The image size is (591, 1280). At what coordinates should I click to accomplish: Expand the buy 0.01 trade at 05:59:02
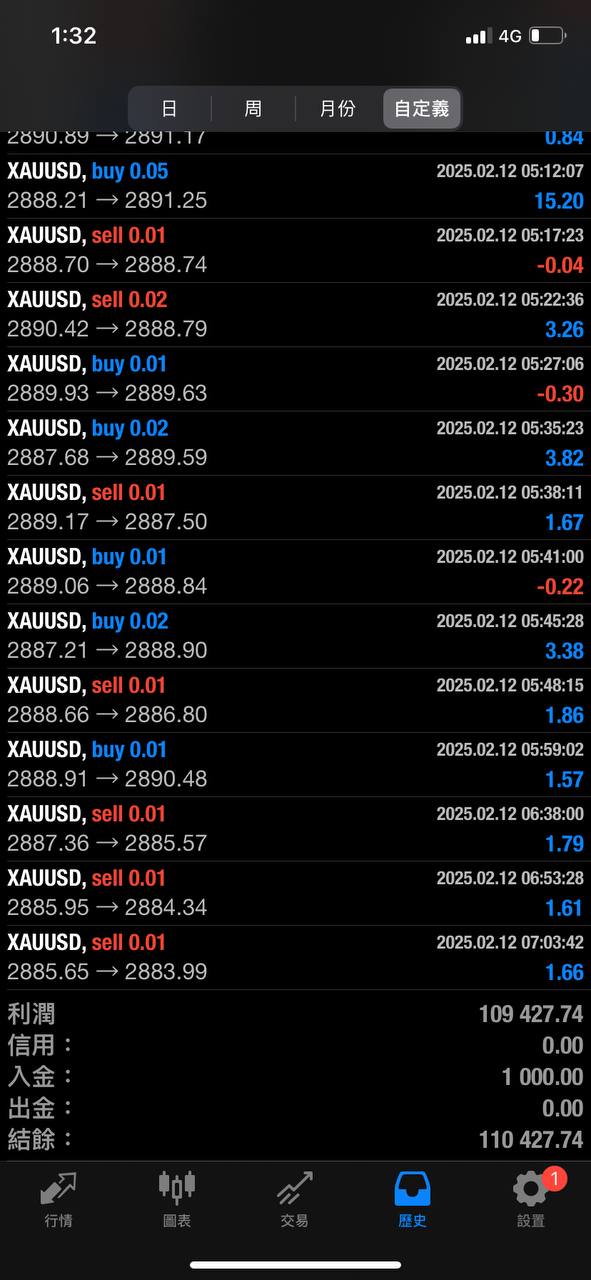tap(295, 765)
